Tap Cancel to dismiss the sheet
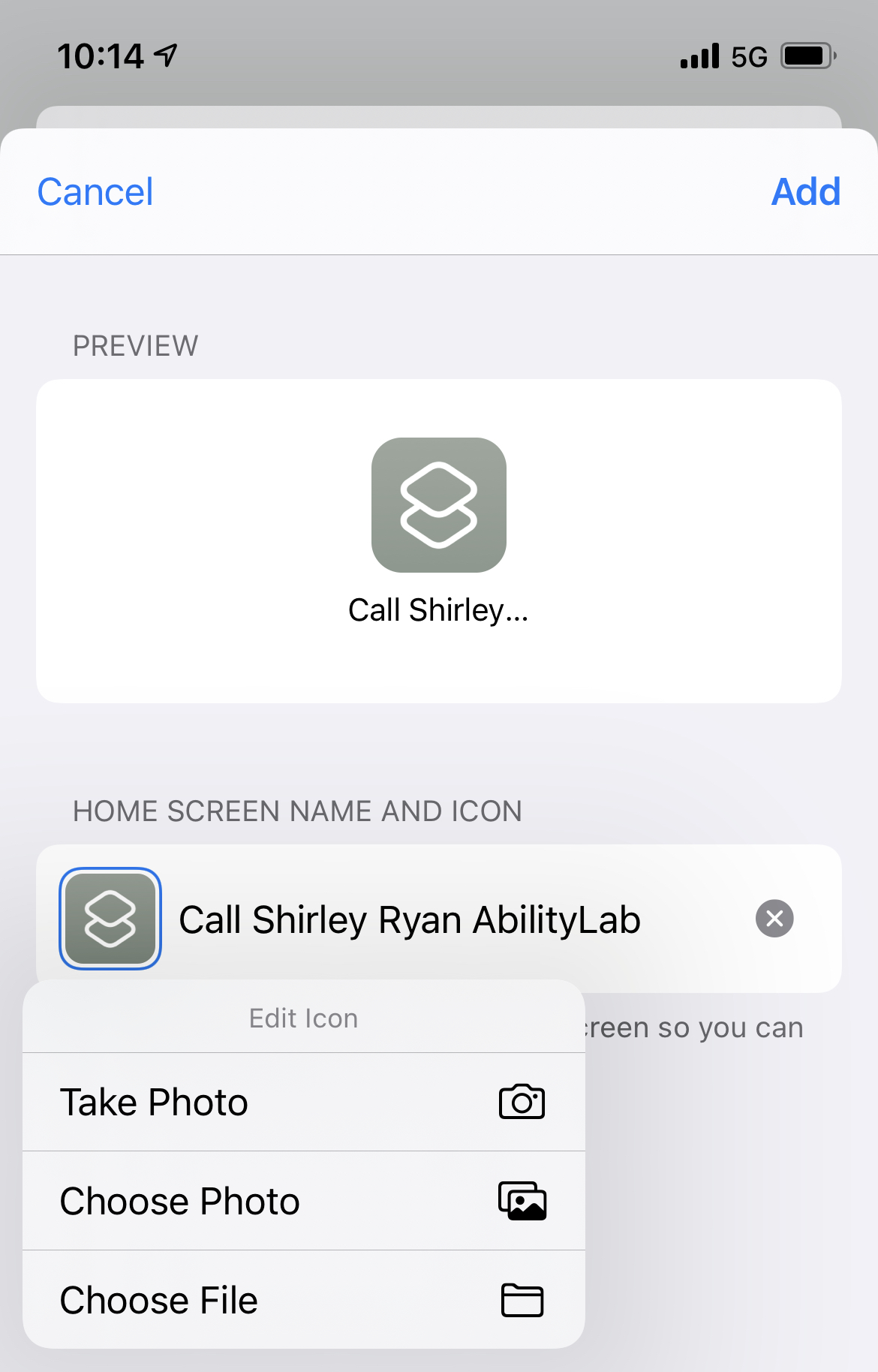878x1372 pixels. (x=95, y=191)
